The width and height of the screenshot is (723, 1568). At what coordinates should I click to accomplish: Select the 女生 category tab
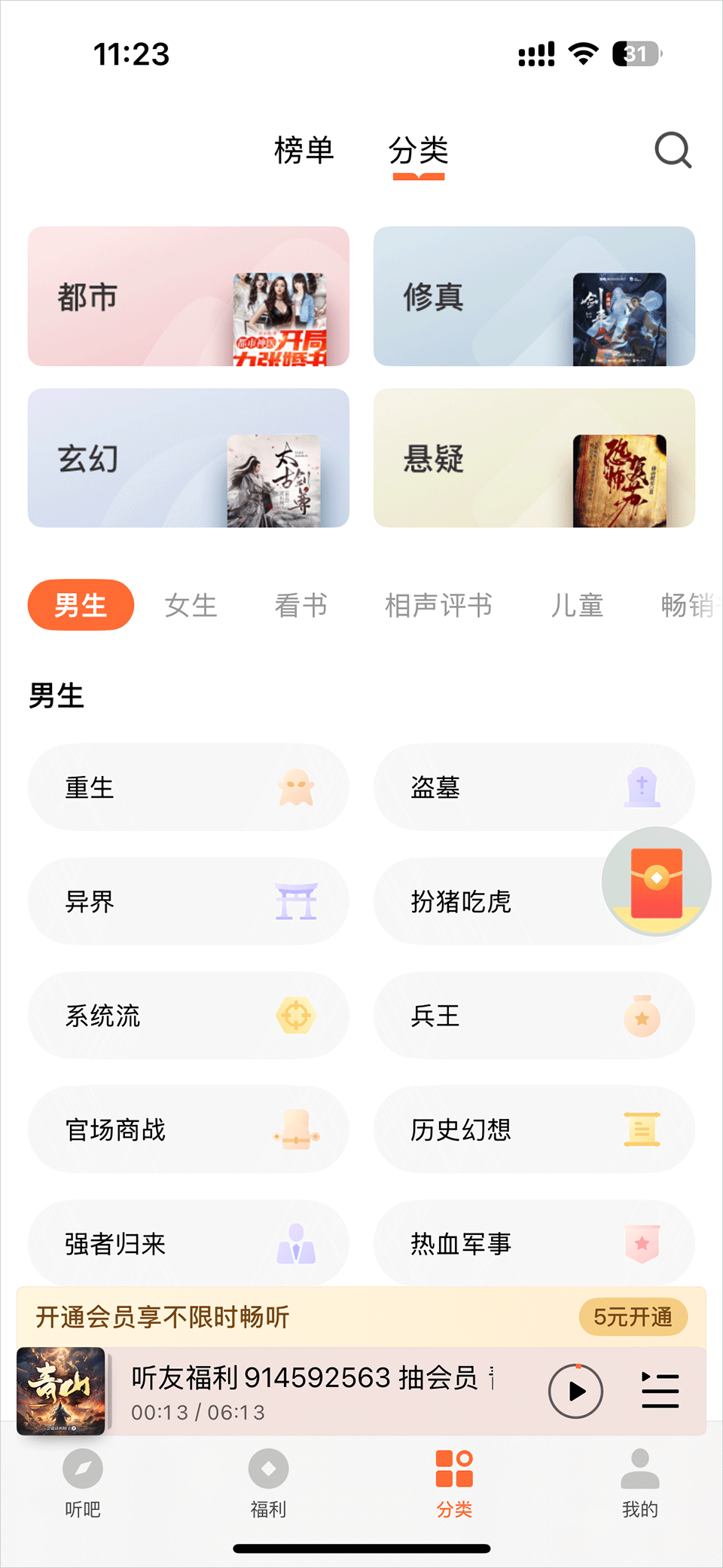coord(191,605)
